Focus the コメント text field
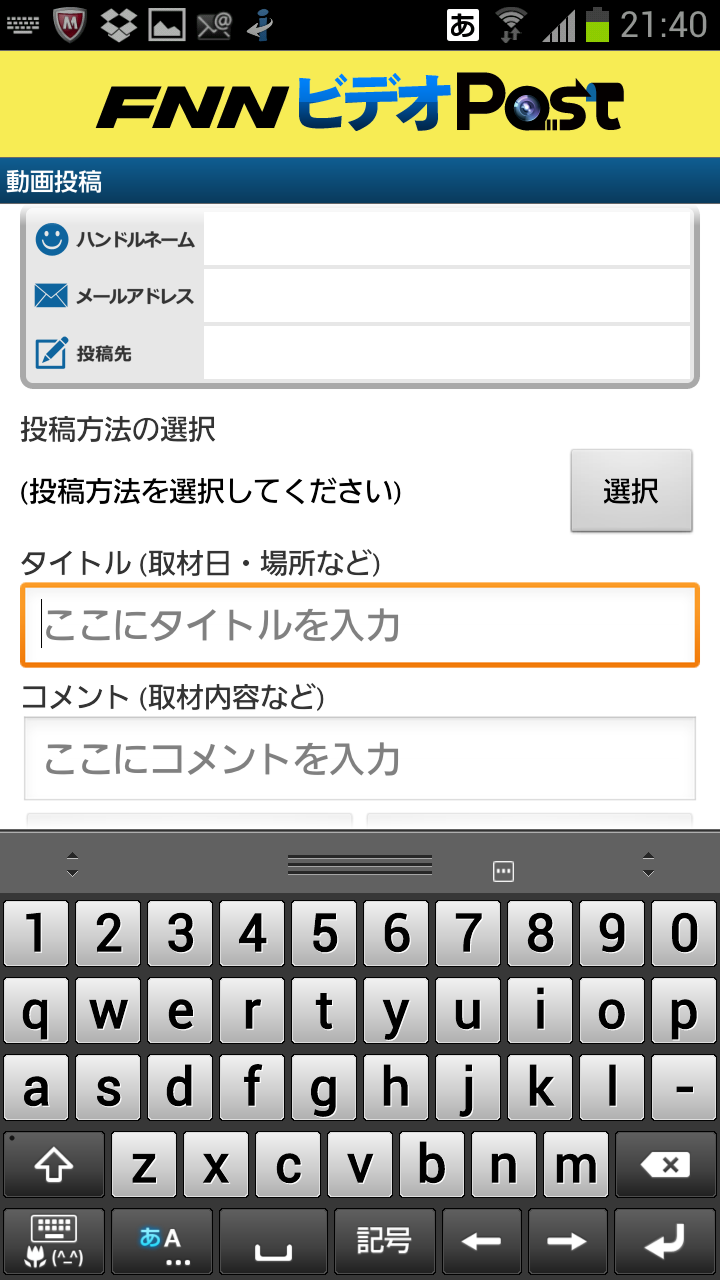Screen dimensions: 720x1280 click(x=360, y=759)
